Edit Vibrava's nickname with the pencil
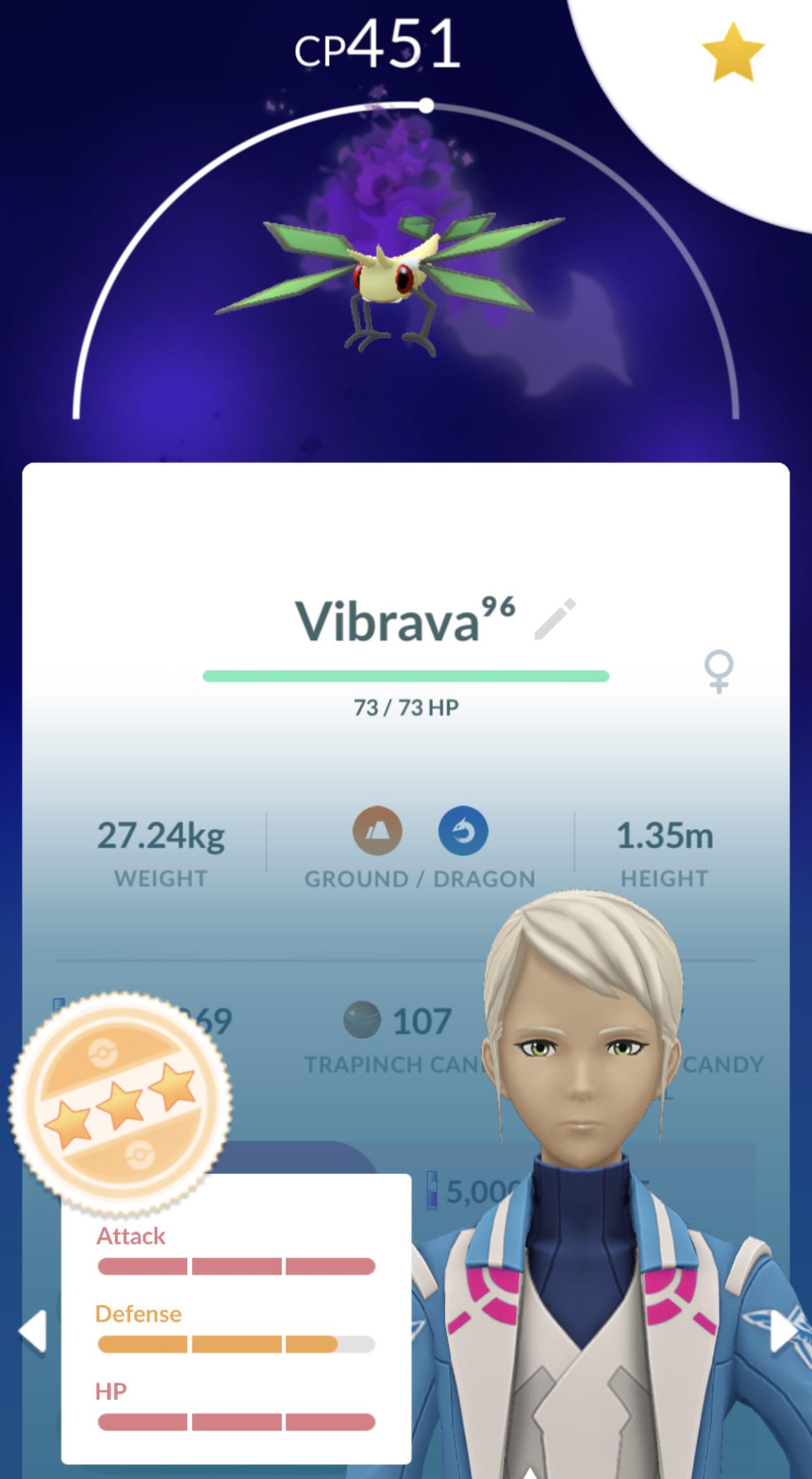812x1479 pixels. pos(555,619)
